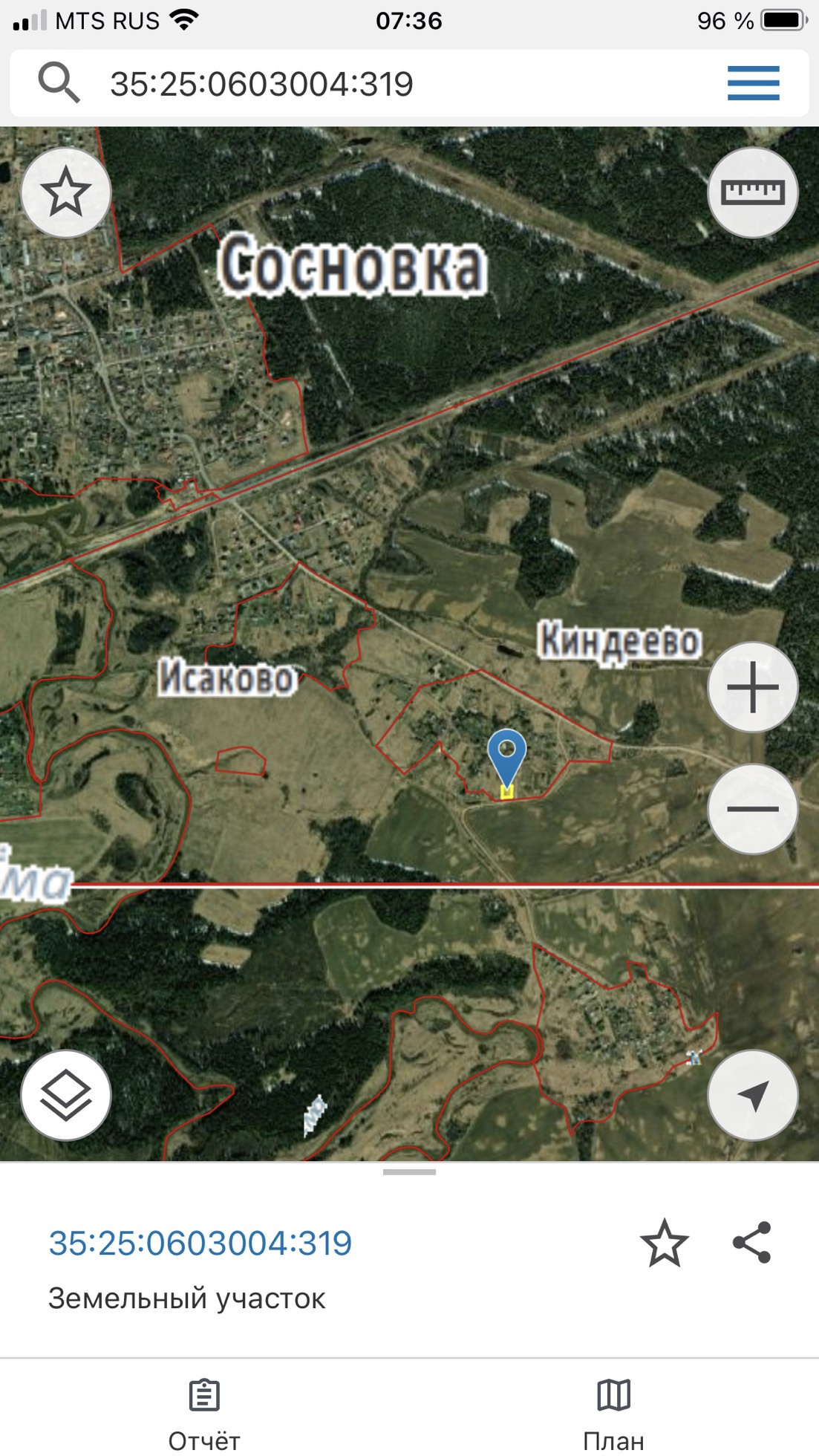
Task: Add land parcel to favorites
Action: (x=664, y=1243)
